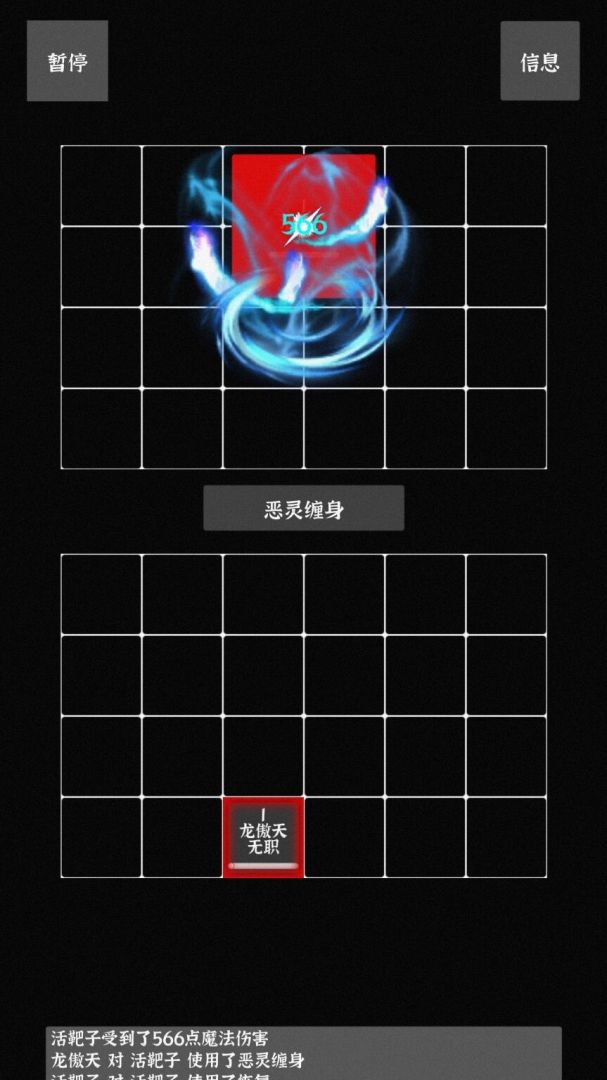Pause the battle with 暂停 button

pyautogui.click(x=67, y=61)
